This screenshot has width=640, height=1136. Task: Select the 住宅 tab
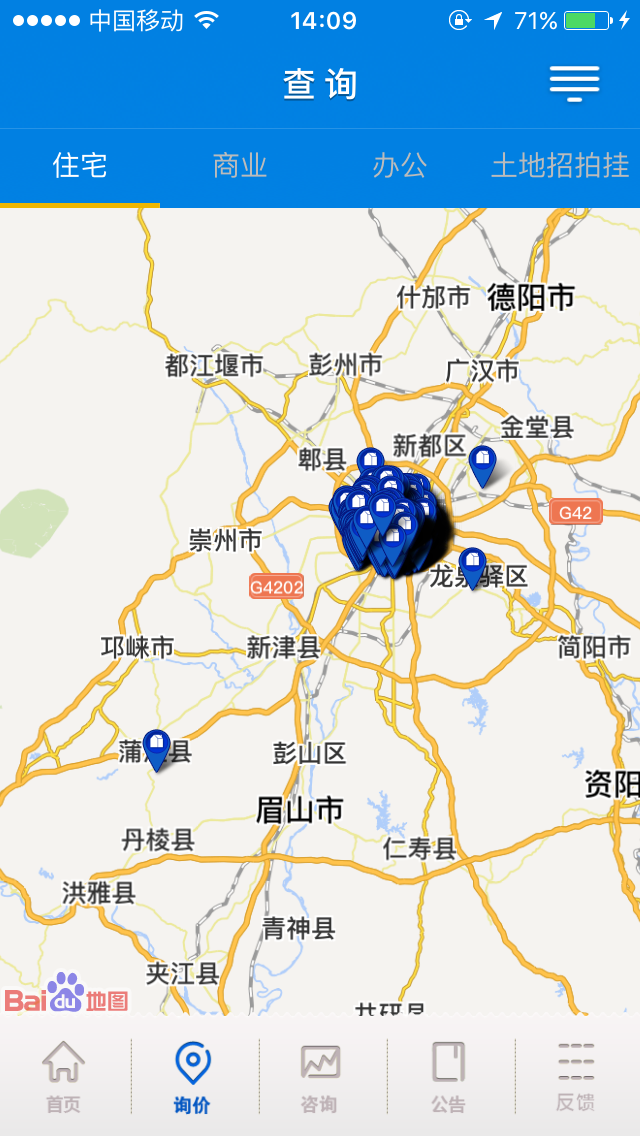click(80, 166)
